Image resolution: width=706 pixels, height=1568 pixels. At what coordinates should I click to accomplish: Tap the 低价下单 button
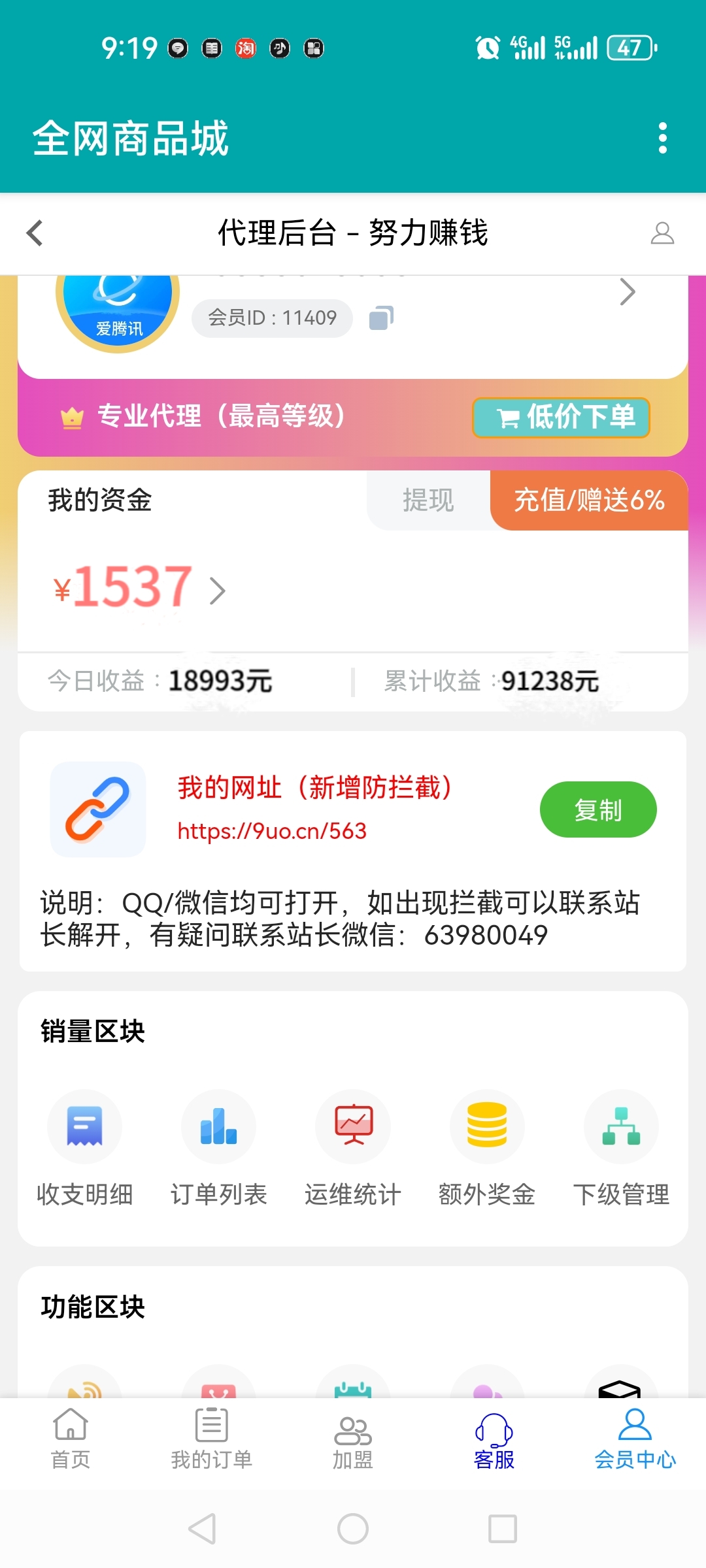pyautogui.click(x=561, y=417)
